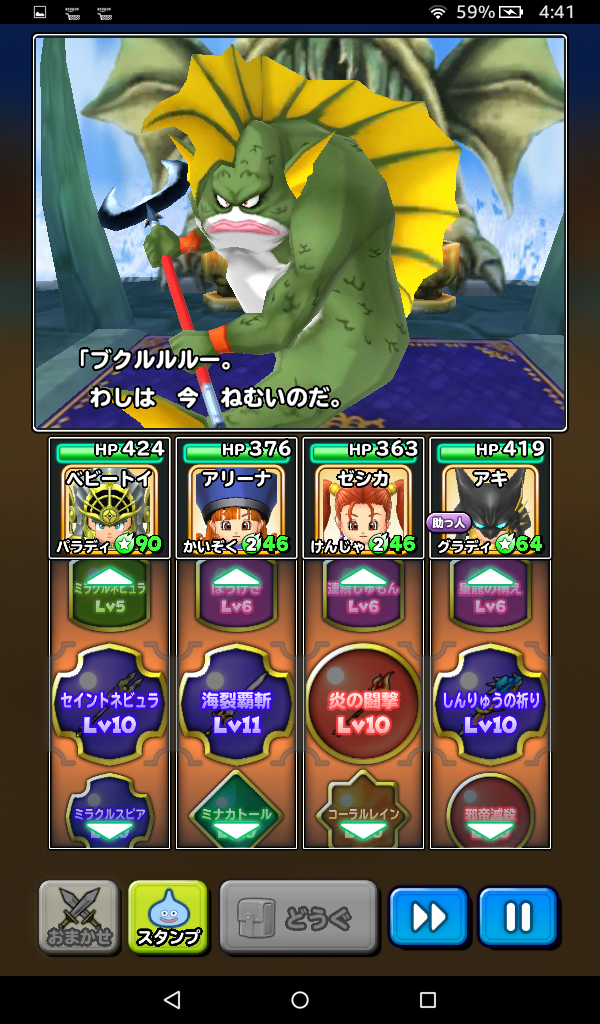
Task: Select コーラルレイン skill
Action: pyautogui.click(x=363, y=811)
